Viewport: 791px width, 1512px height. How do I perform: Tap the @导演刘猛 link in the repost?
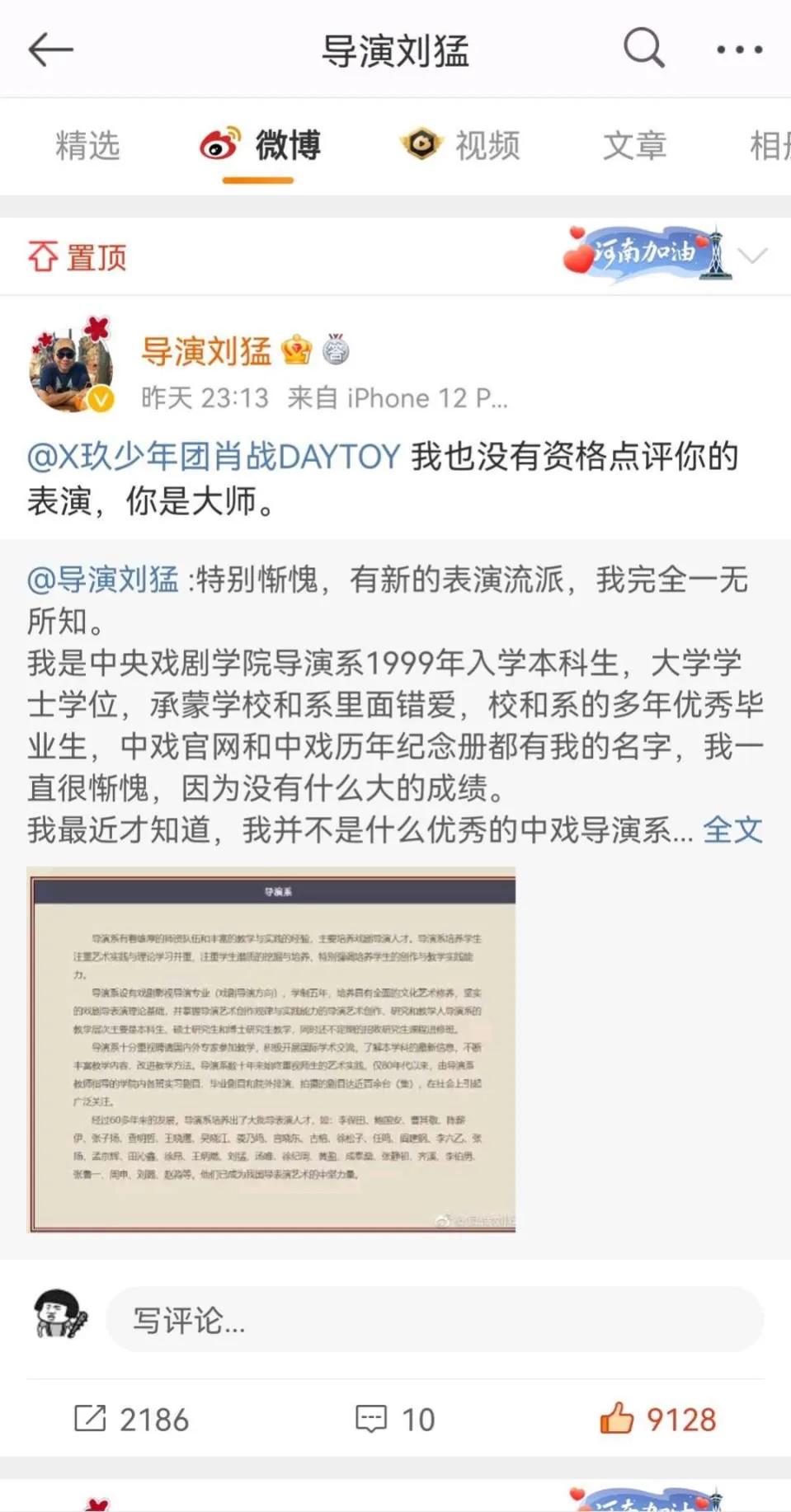pyautogui.click(x=103, y=580)
